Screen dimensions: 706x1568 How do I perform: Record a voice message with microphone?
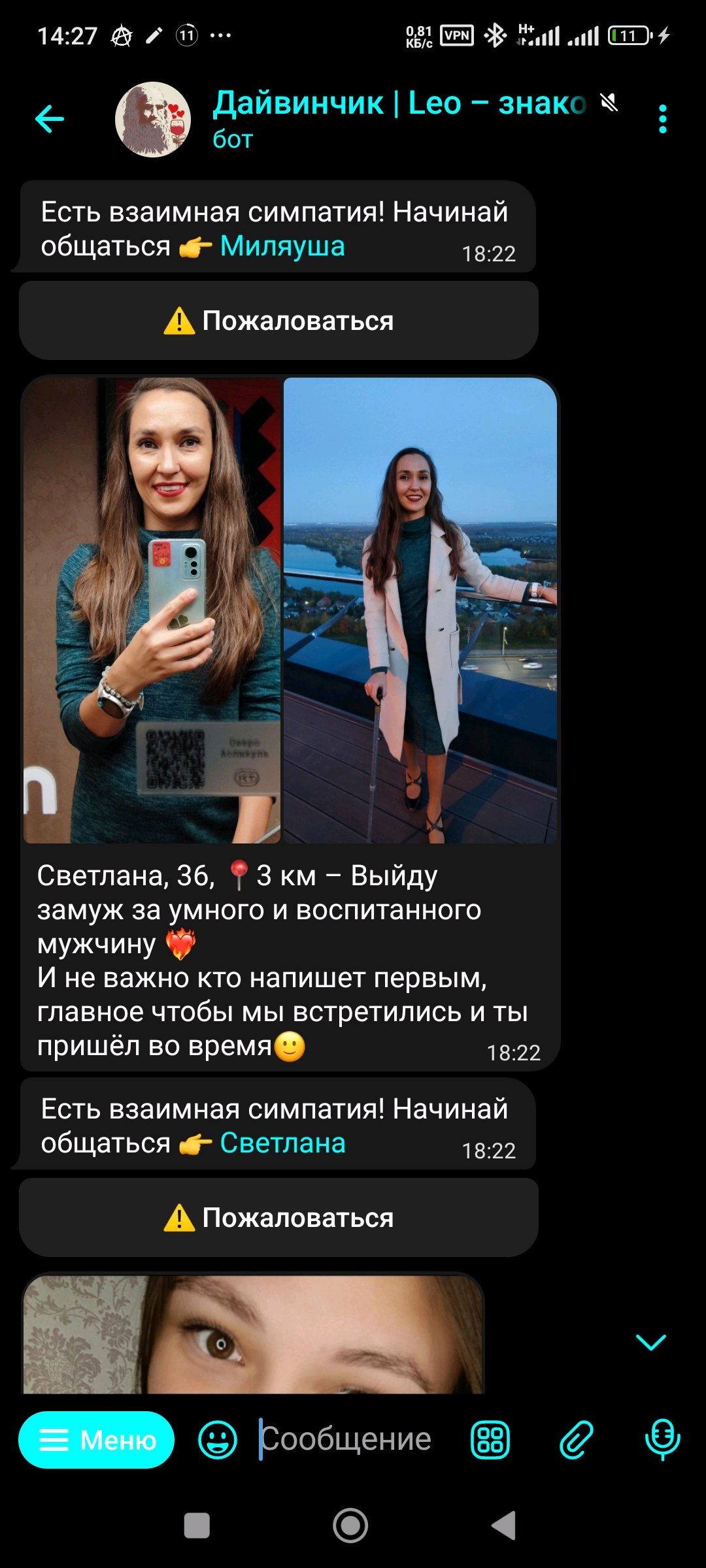(x=663, y=1440)
